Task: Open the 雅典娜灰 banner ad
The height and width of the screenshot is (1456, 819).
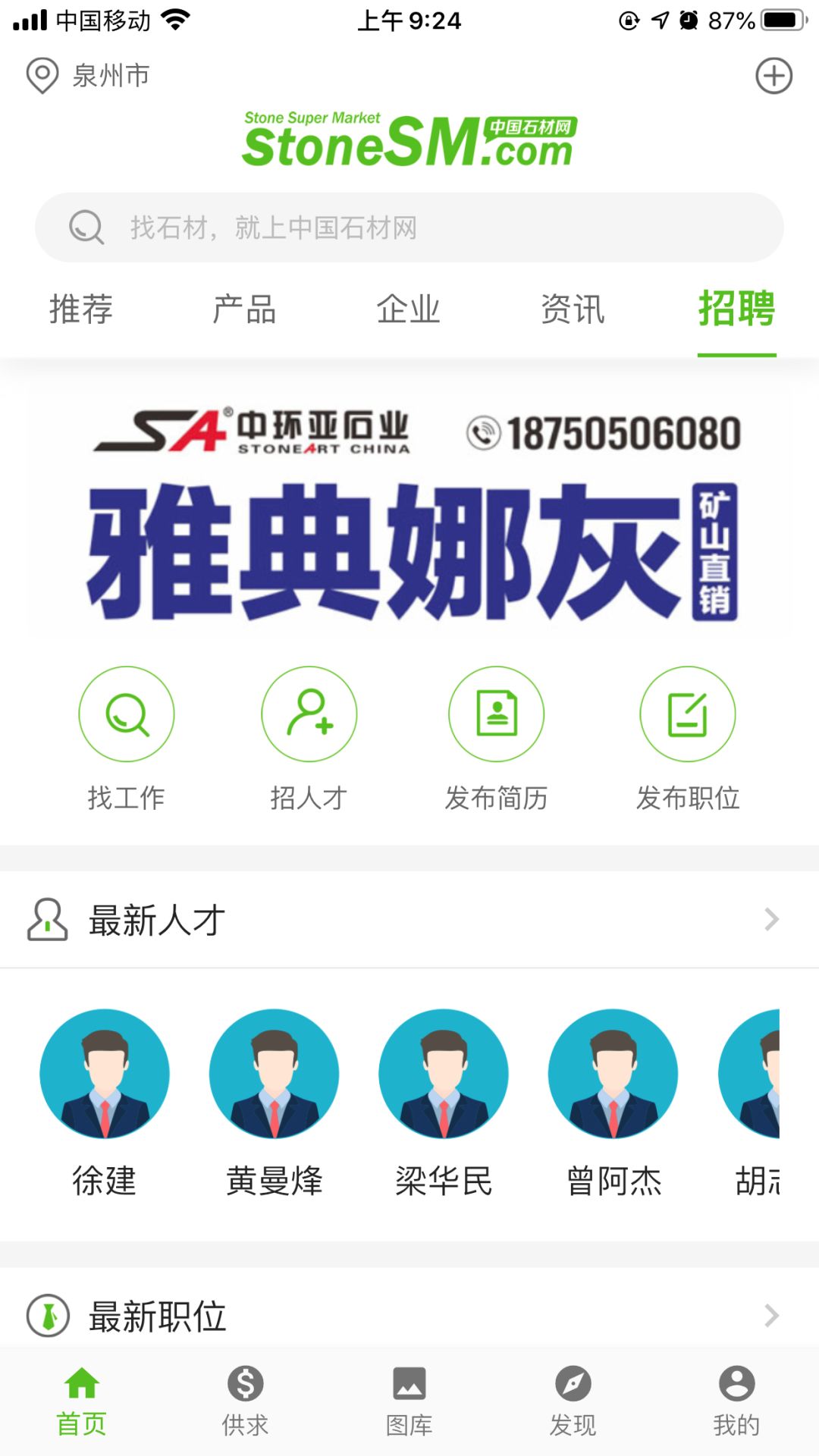Action: pos(409,510)
